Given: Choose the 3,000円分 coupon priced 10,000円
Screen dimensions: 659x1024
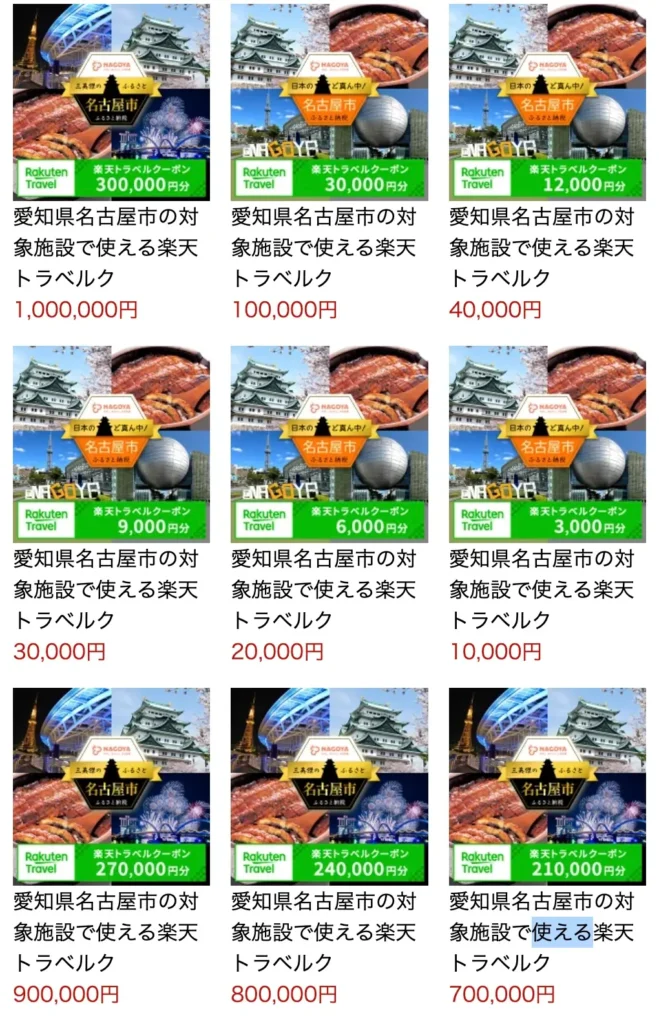Looking at the screenshot, I should [547, 444].
